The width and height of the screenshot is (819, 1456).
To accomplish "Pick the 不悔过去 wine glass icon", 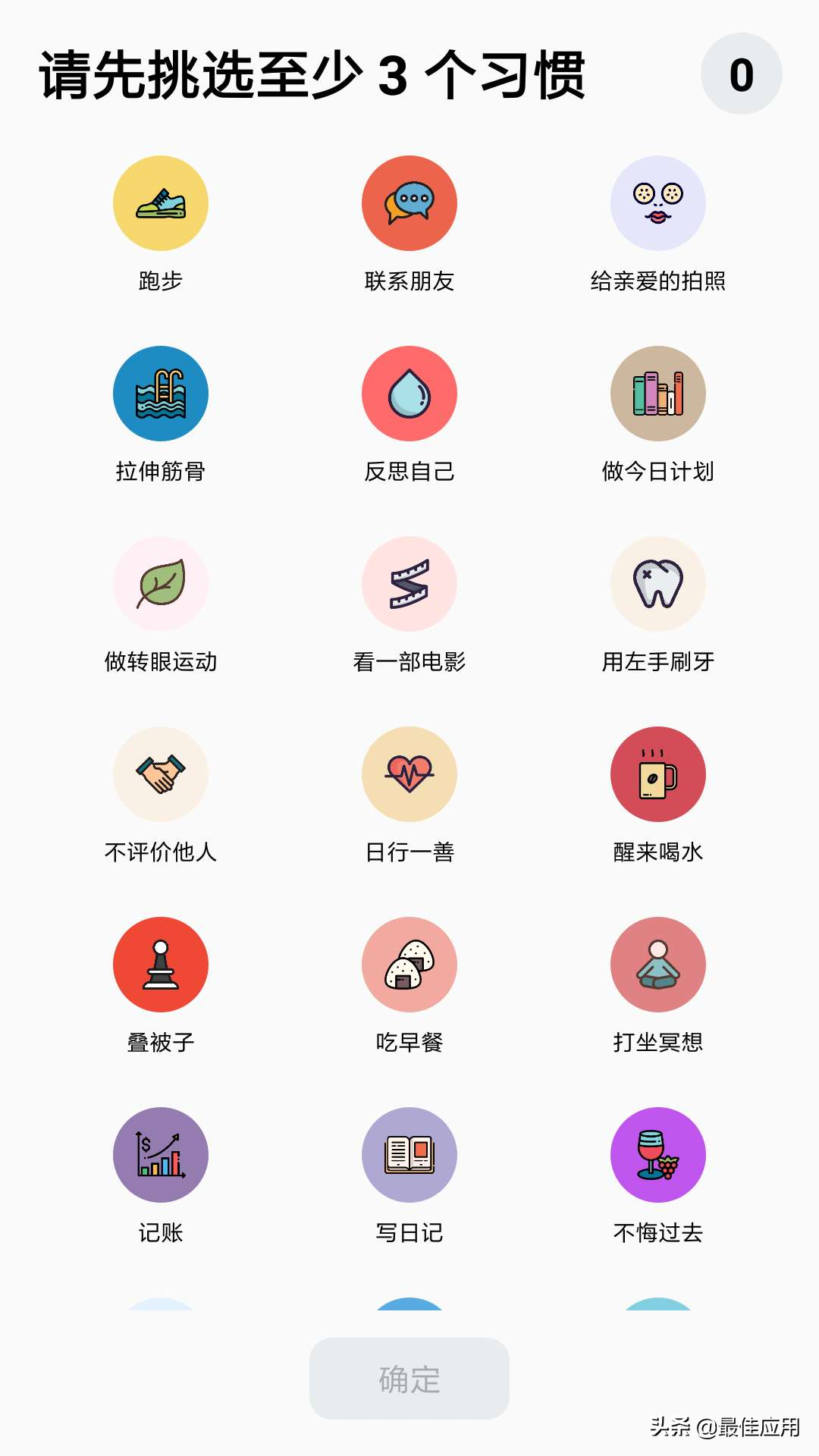I will tap(659, 1155).
